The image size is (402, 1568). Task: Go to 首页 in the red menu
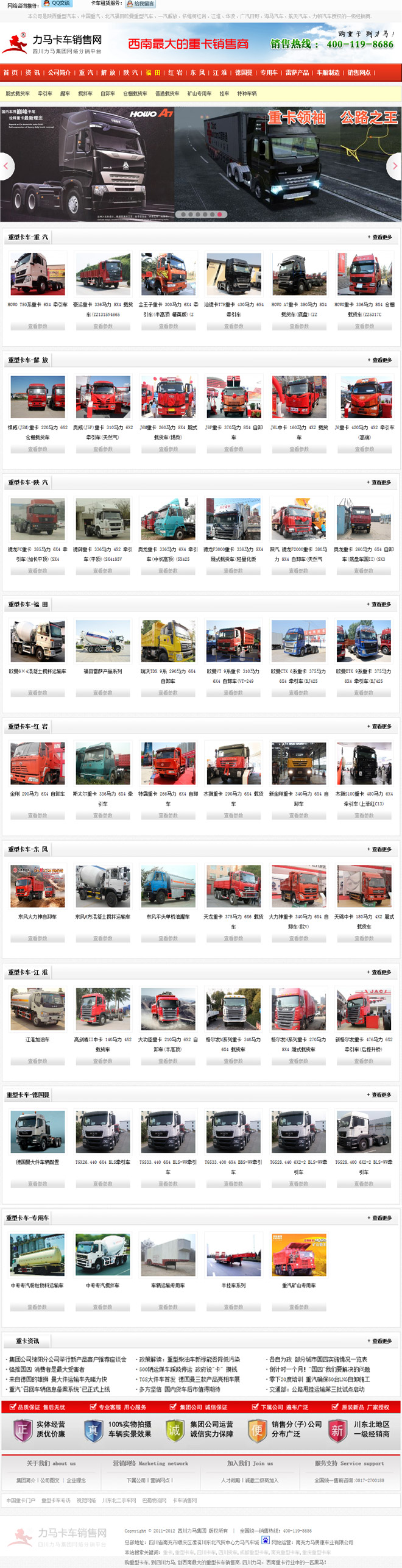pyautogui.click(x=10, y=73)
